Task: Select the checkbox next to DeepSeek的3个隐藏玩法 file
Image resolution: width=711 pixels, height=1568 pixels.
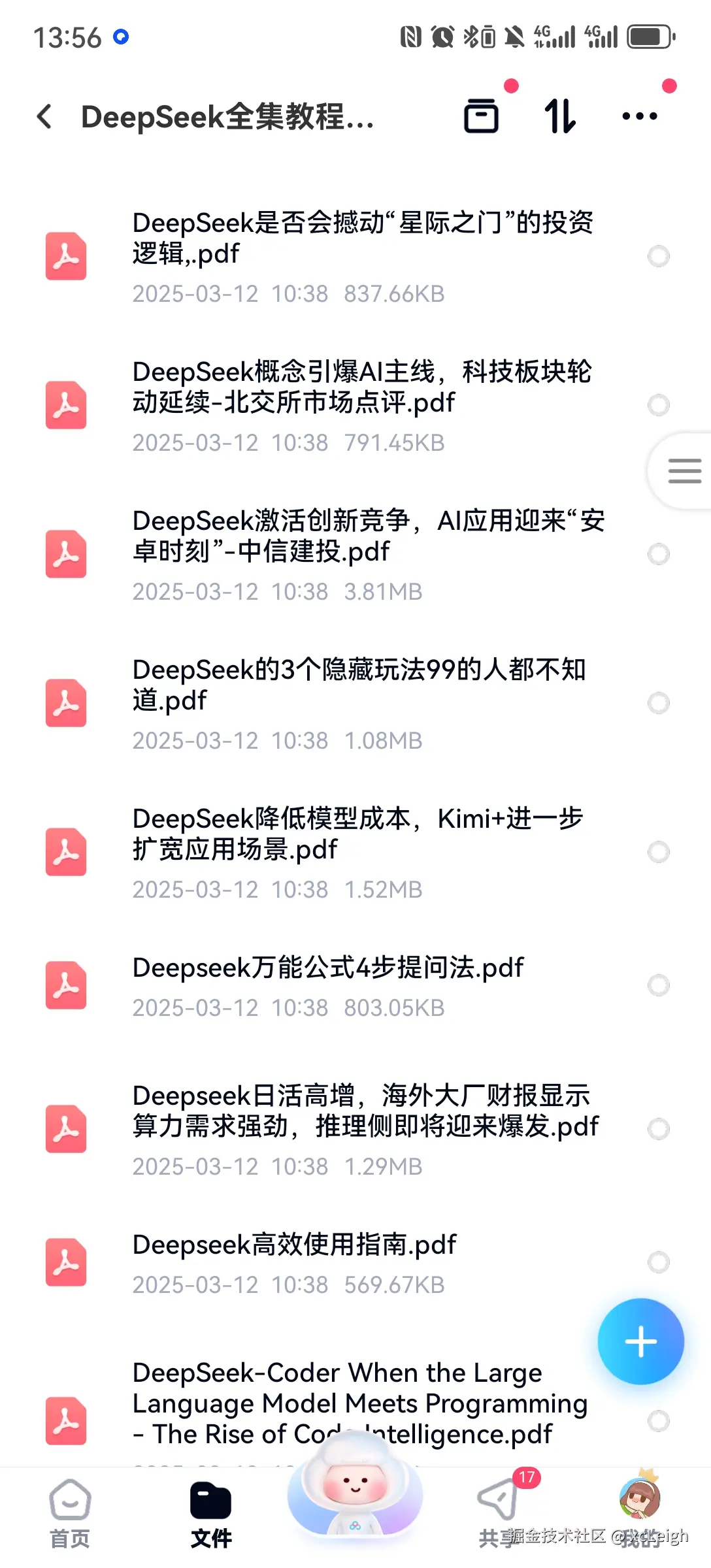Action: pyautogui.click(x=659, y=704)
